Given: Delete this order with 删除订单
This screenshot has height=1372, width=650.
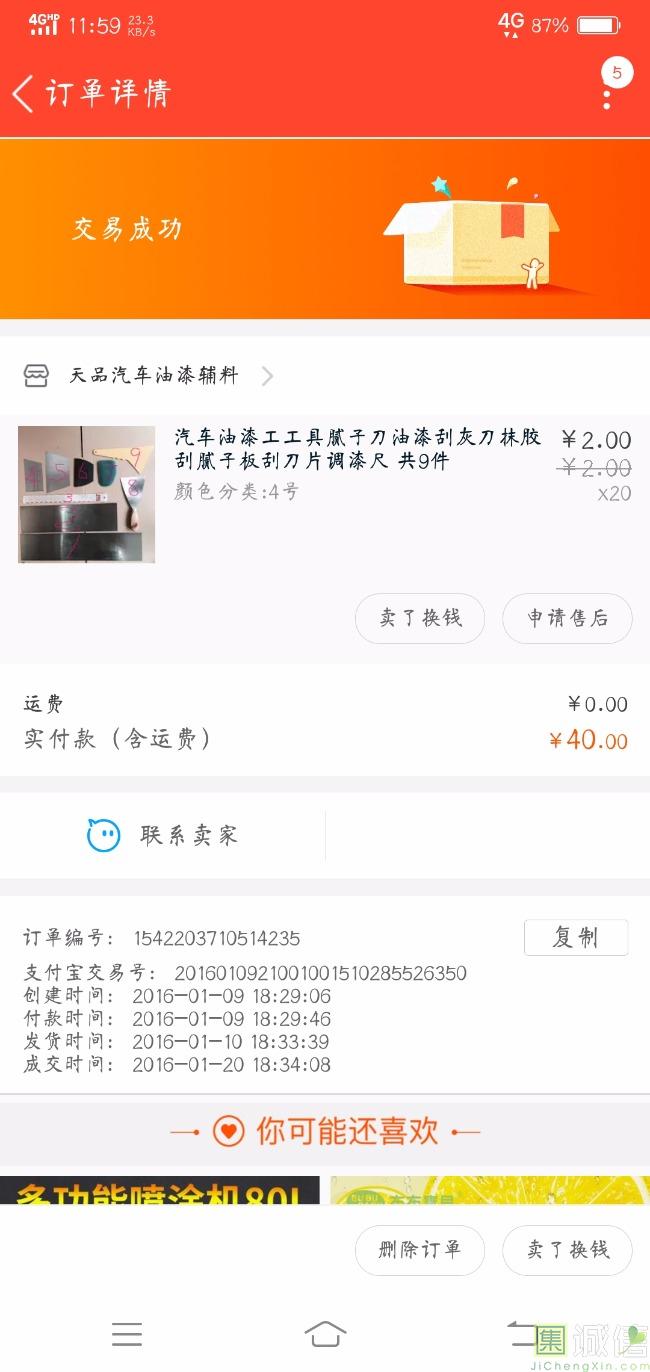Looking at the screenshot, I should point(420,1249).
